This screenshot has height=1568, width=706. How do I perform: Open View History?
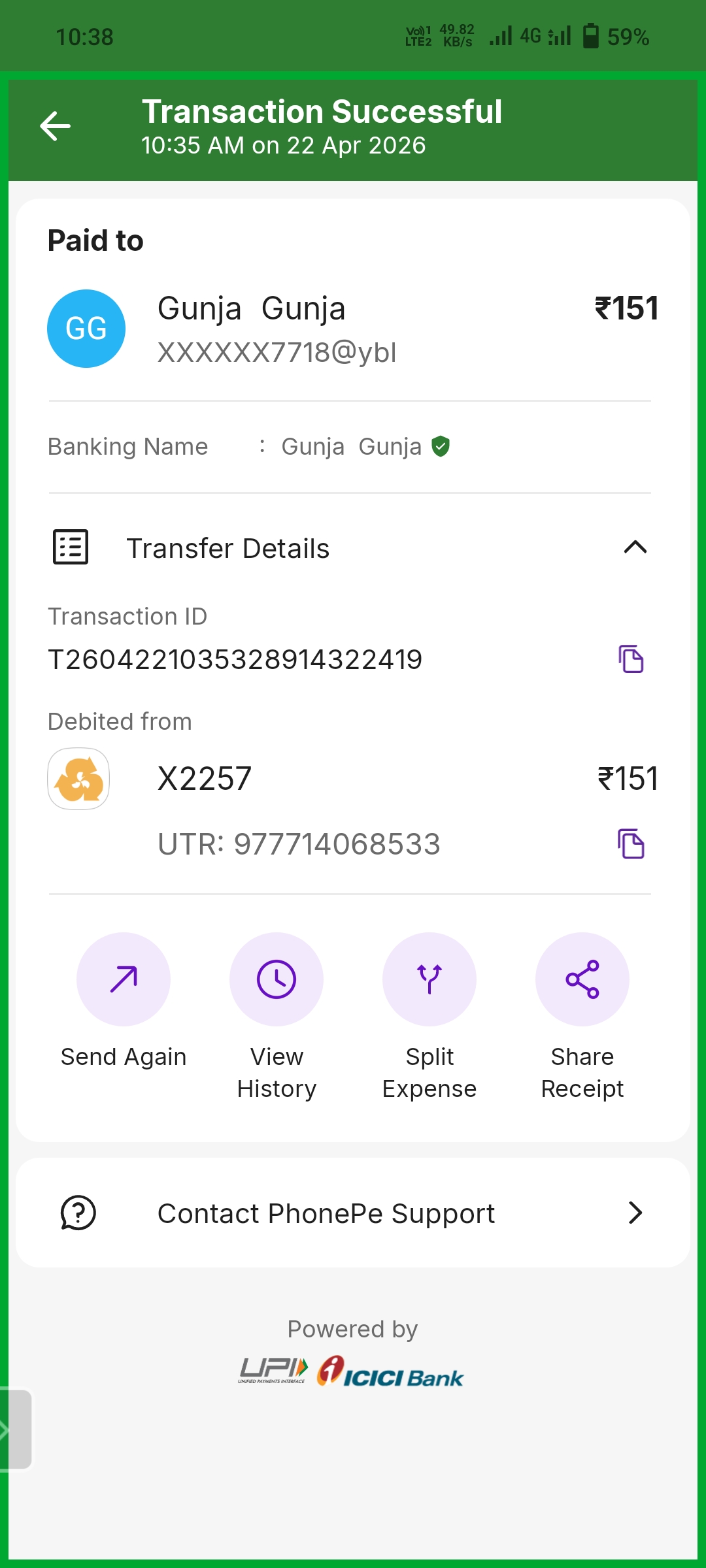[277, 979]
